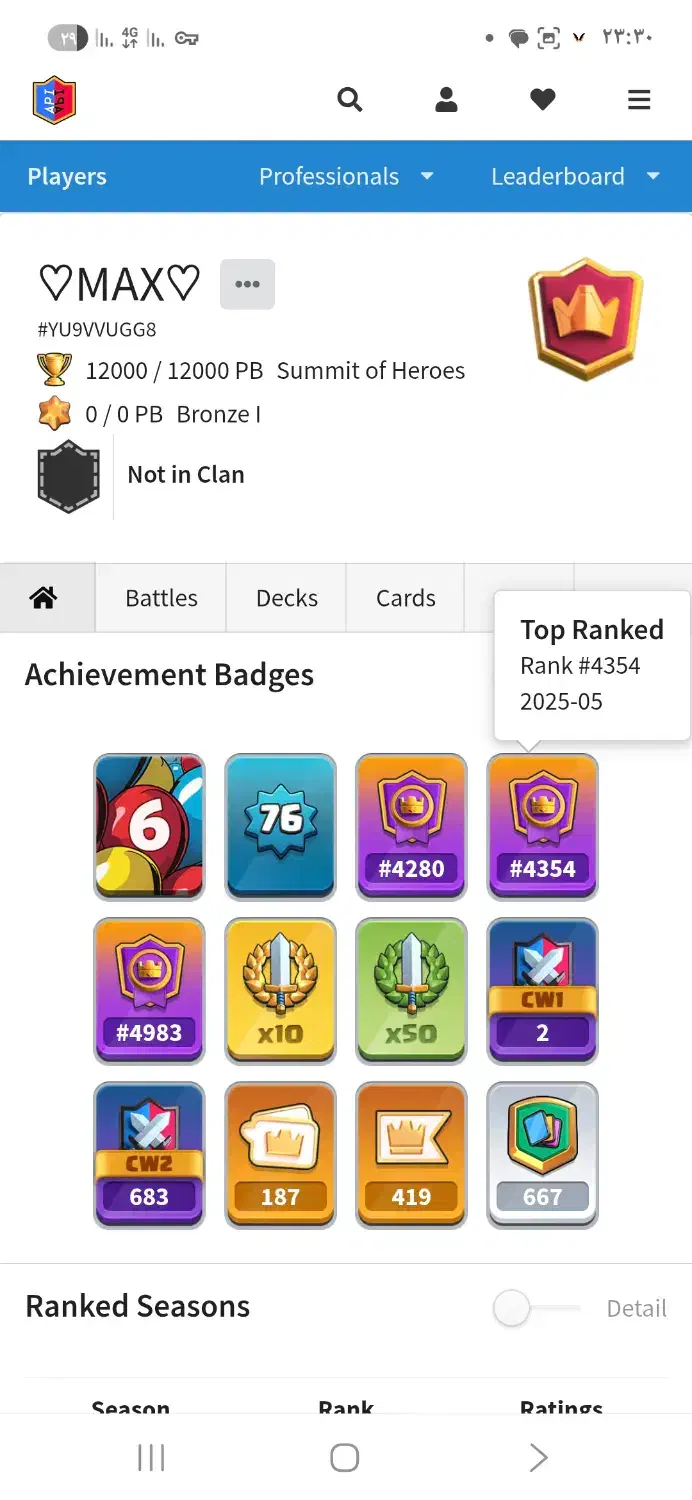Go back with the system back button
The height and width of the screenshot is (1500, 692).
pos(538,1458)
